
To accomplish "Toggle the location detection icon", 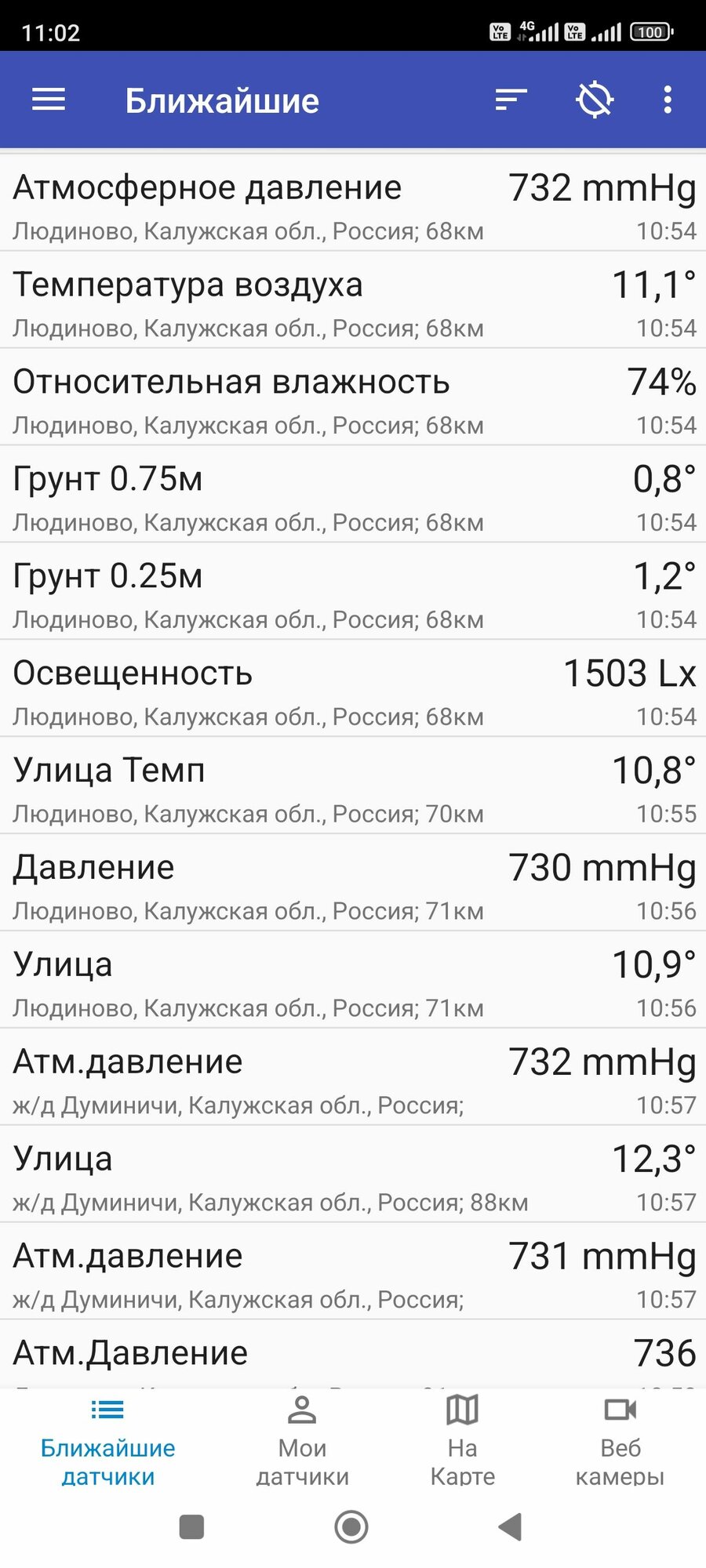I will (x=595, y=100).
